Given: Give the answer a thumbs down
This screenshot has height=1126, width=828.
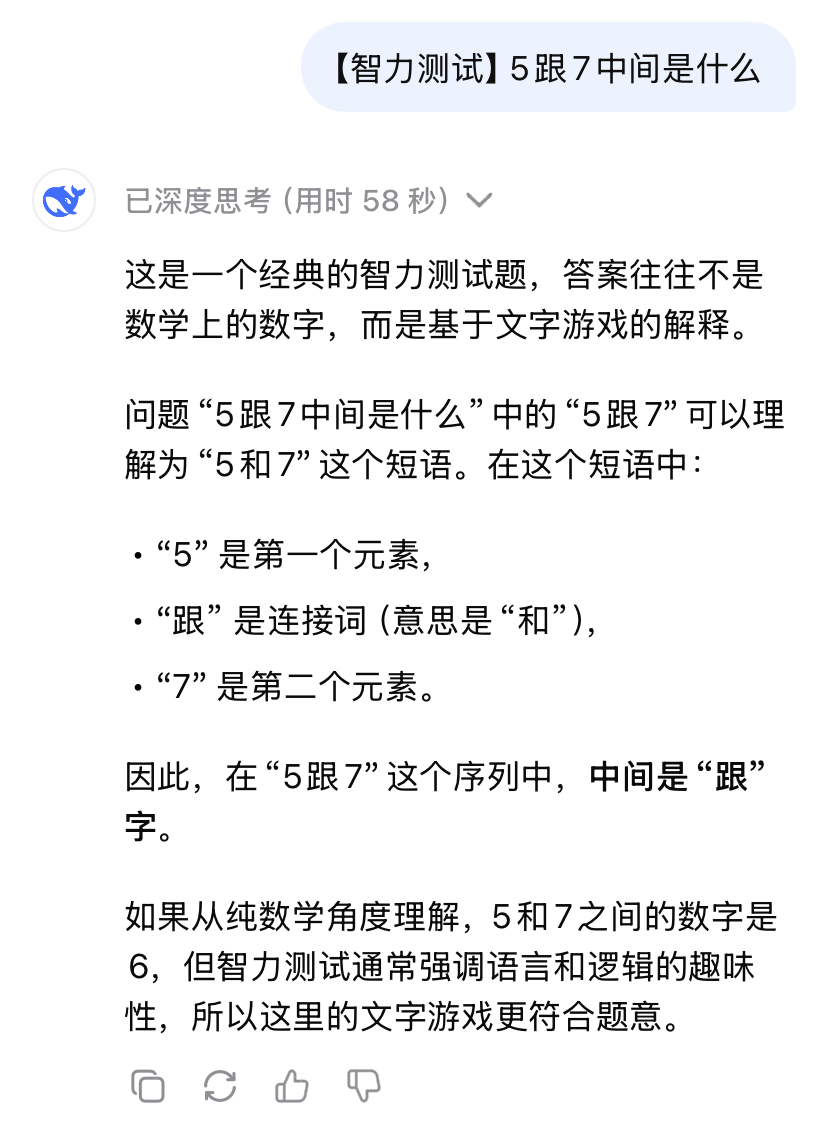Looking at the screenshot, I should pos(363,1086).
